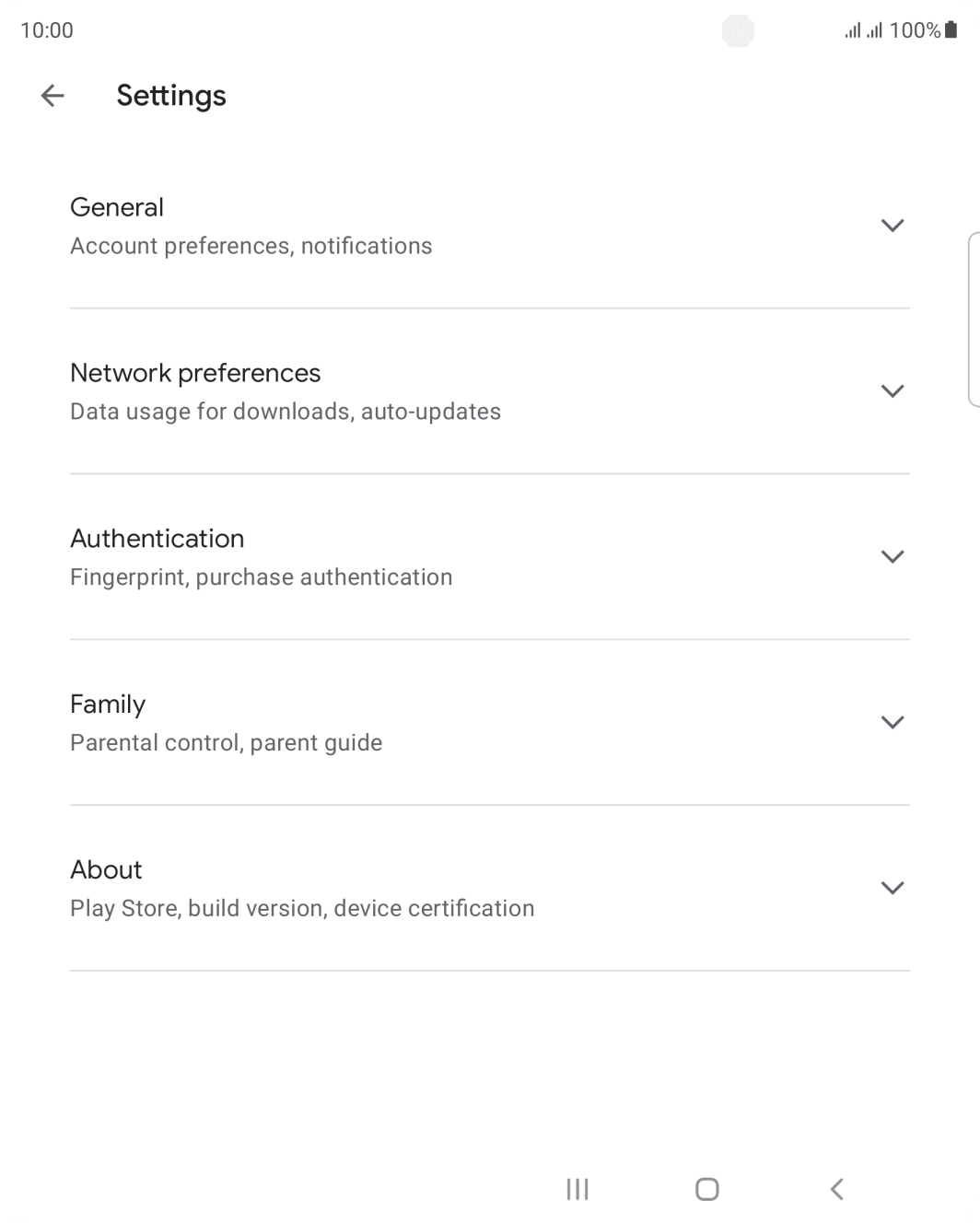Viewport: 980px width, 1223px height.
Task: Open Fingerprint, purchase authentication options
Action: pyautogui.click(x=261, y=577)
